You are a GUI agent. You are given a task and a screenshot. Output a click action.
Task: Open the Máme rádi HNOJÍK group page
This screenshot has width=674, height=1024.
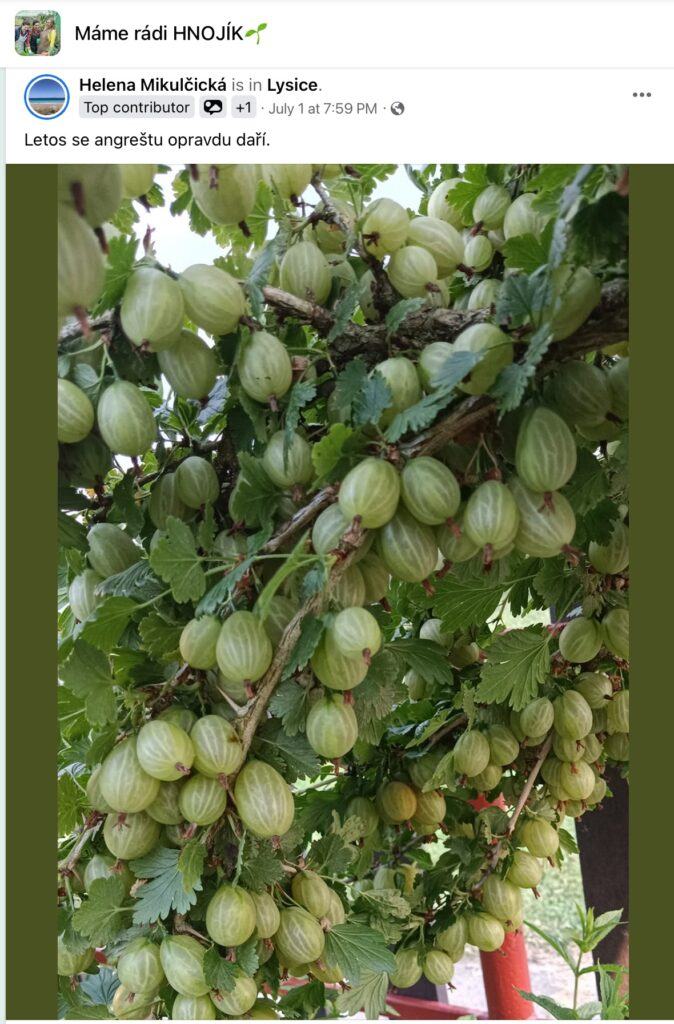[160, 33]
